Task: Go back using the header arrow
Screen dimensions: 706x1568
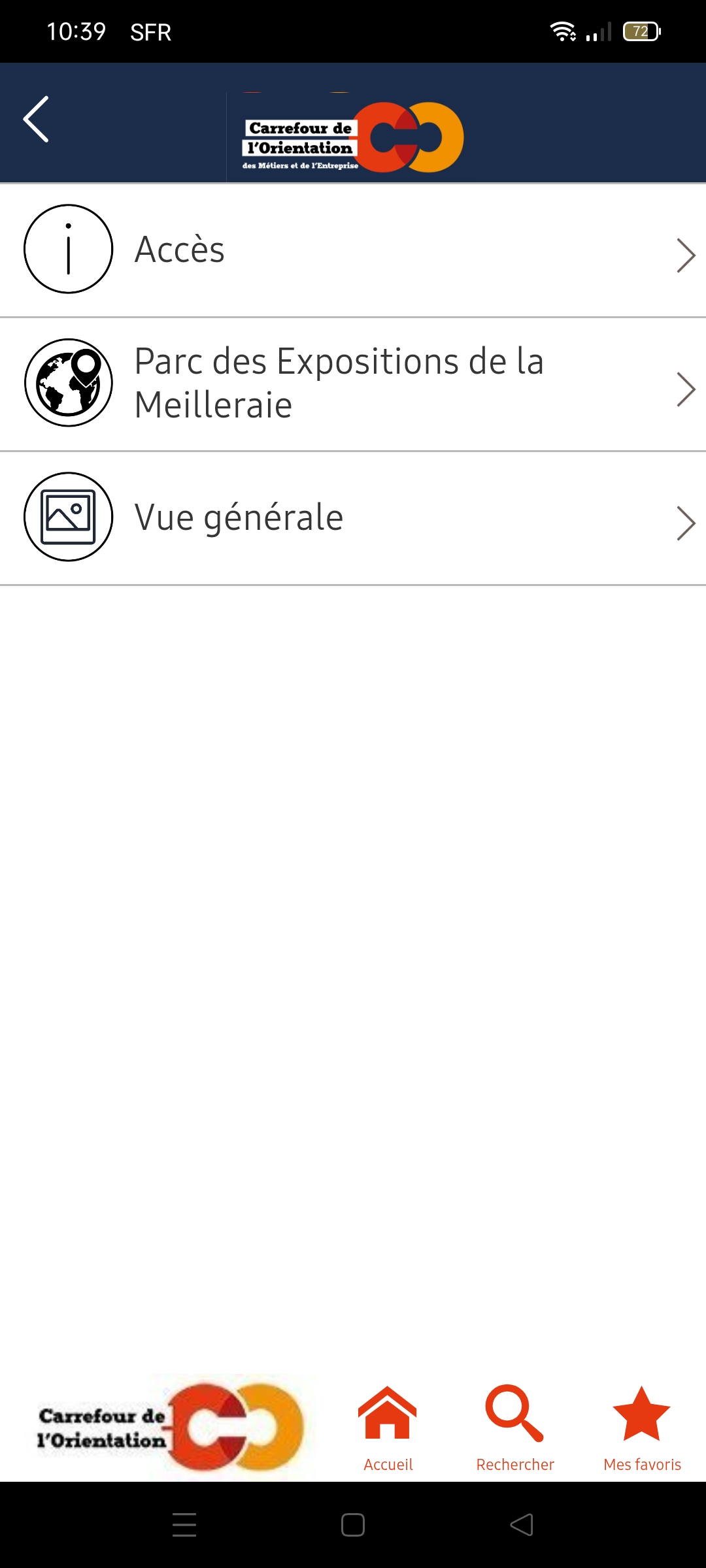Action: point(37,119)
